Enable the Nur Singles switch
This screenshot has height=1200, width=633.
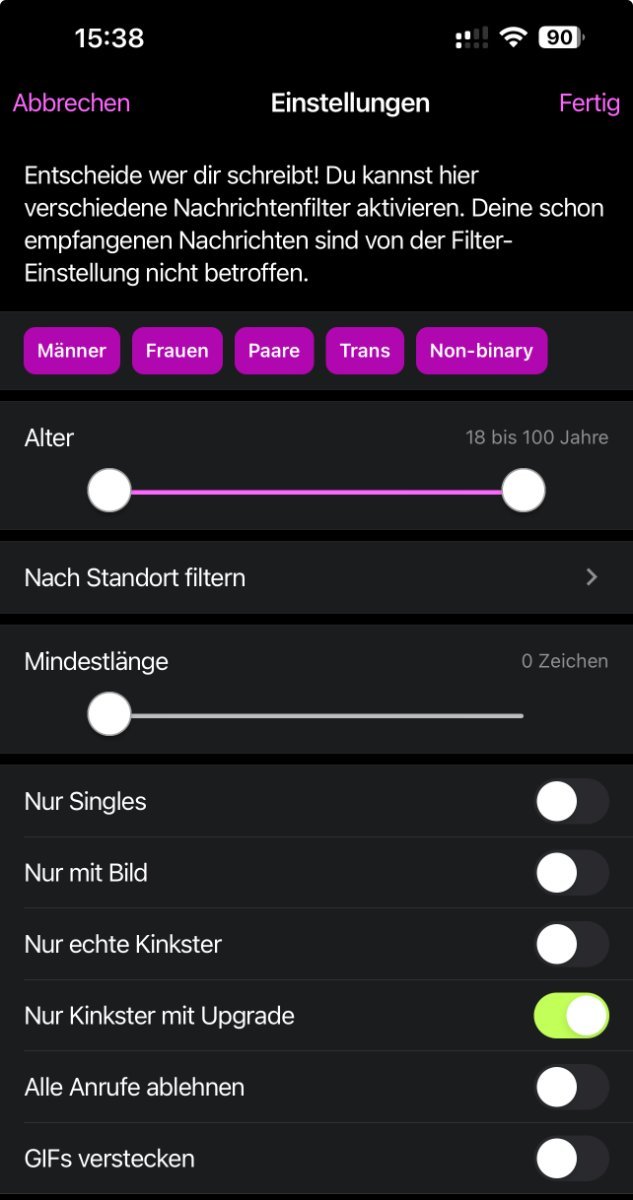[571, 801]
